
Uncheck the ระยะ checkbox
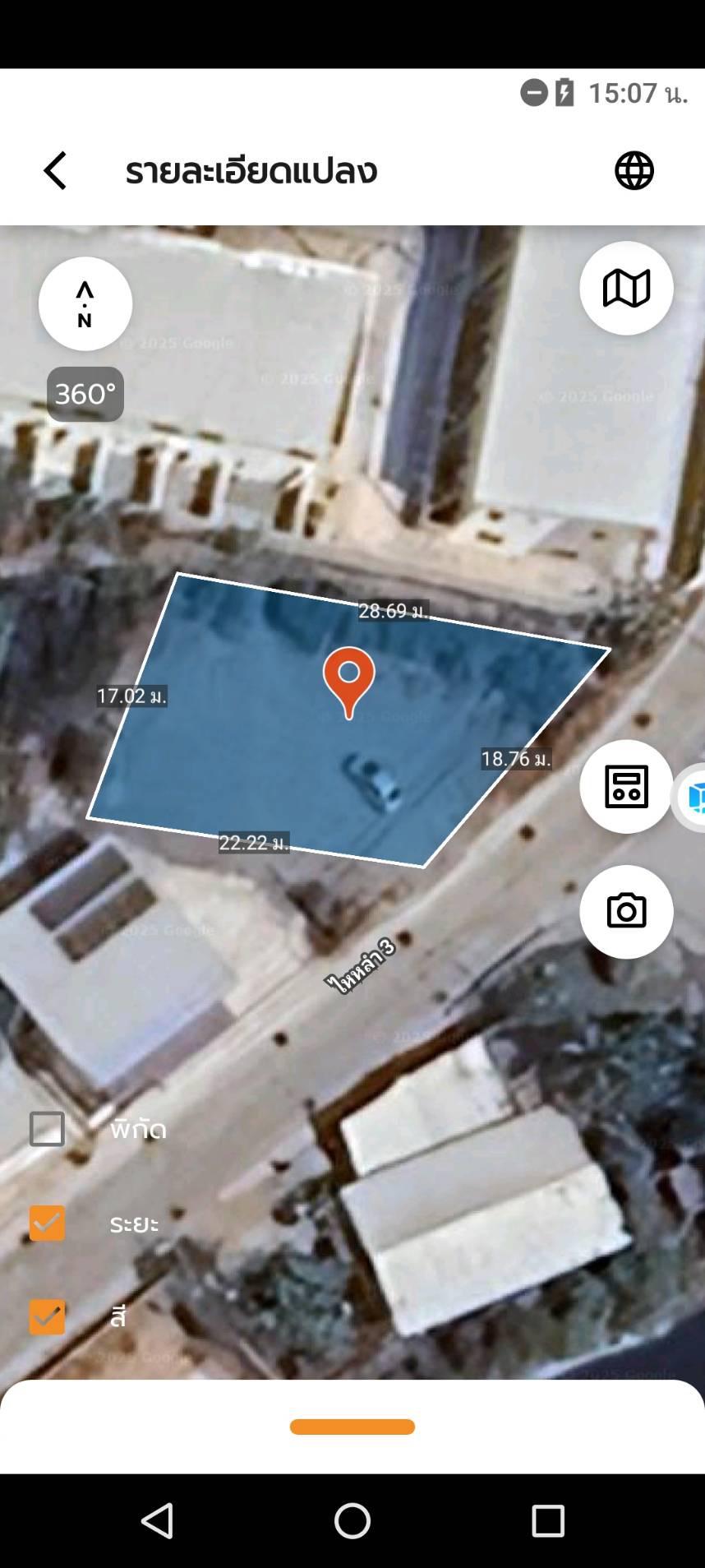pos(47,1223)
